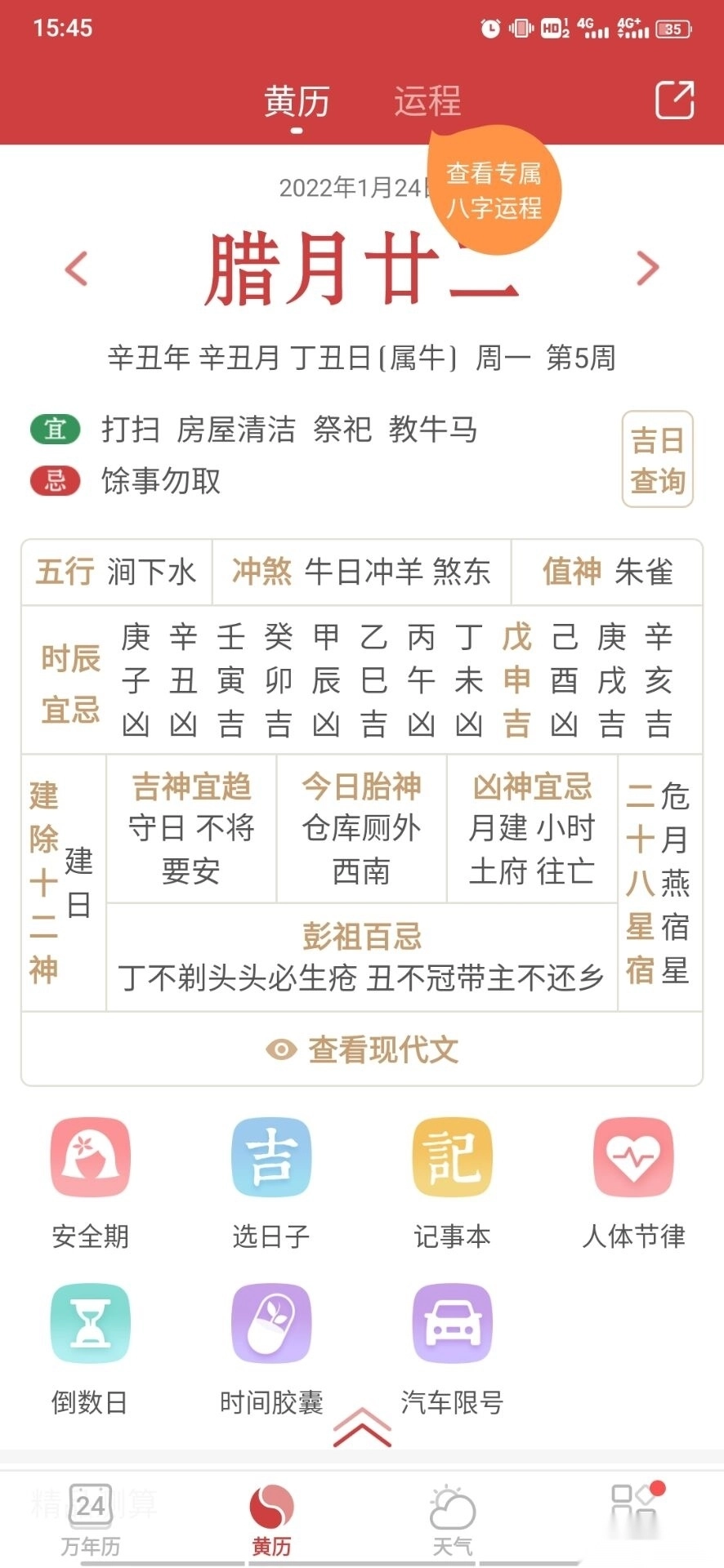Open the 人体节律 body rhythm tool

[632, 1182]
